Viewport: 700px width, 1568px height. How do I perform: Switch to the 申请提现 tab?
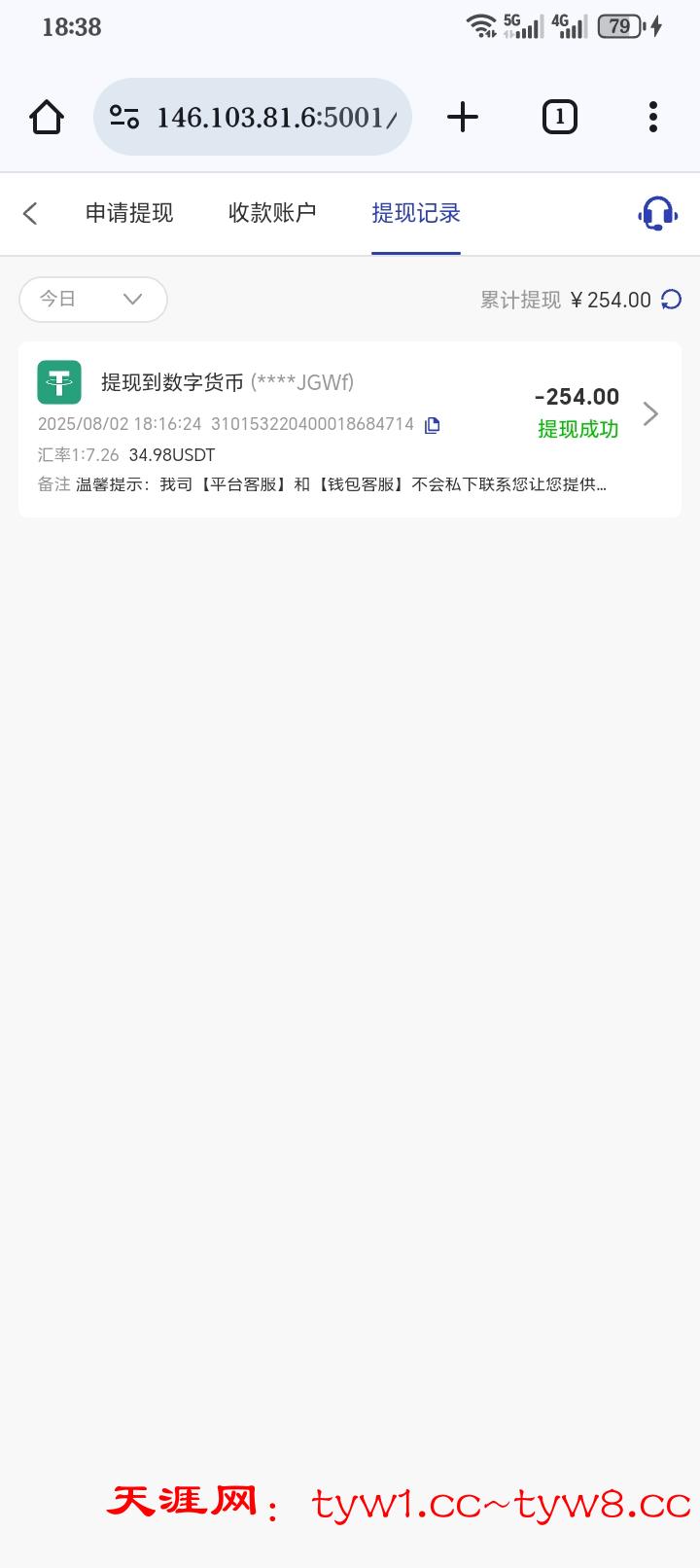[x=129, y=214]
